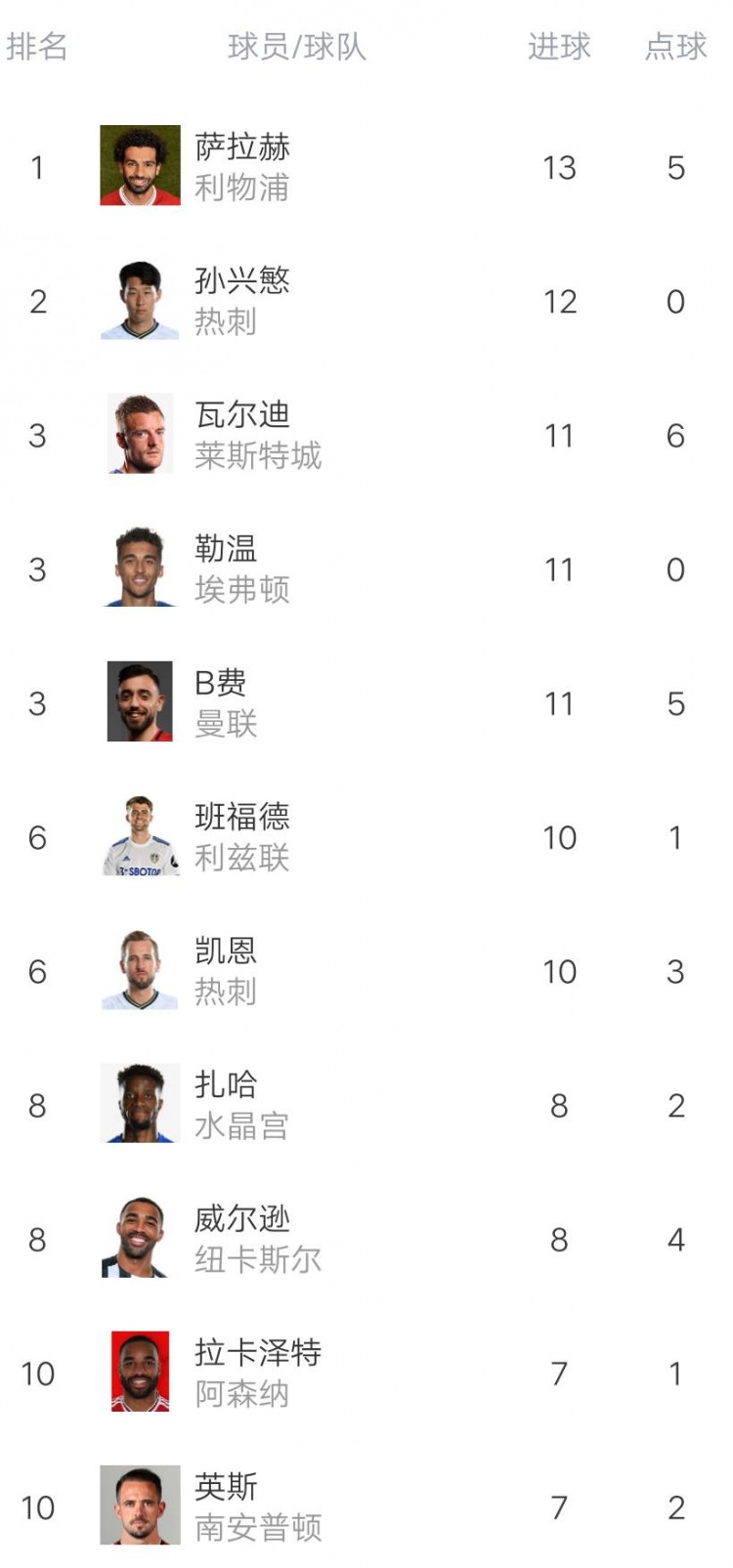Select 英斯 of 南安普顿
The image size is (733, 1568).
366,1505
